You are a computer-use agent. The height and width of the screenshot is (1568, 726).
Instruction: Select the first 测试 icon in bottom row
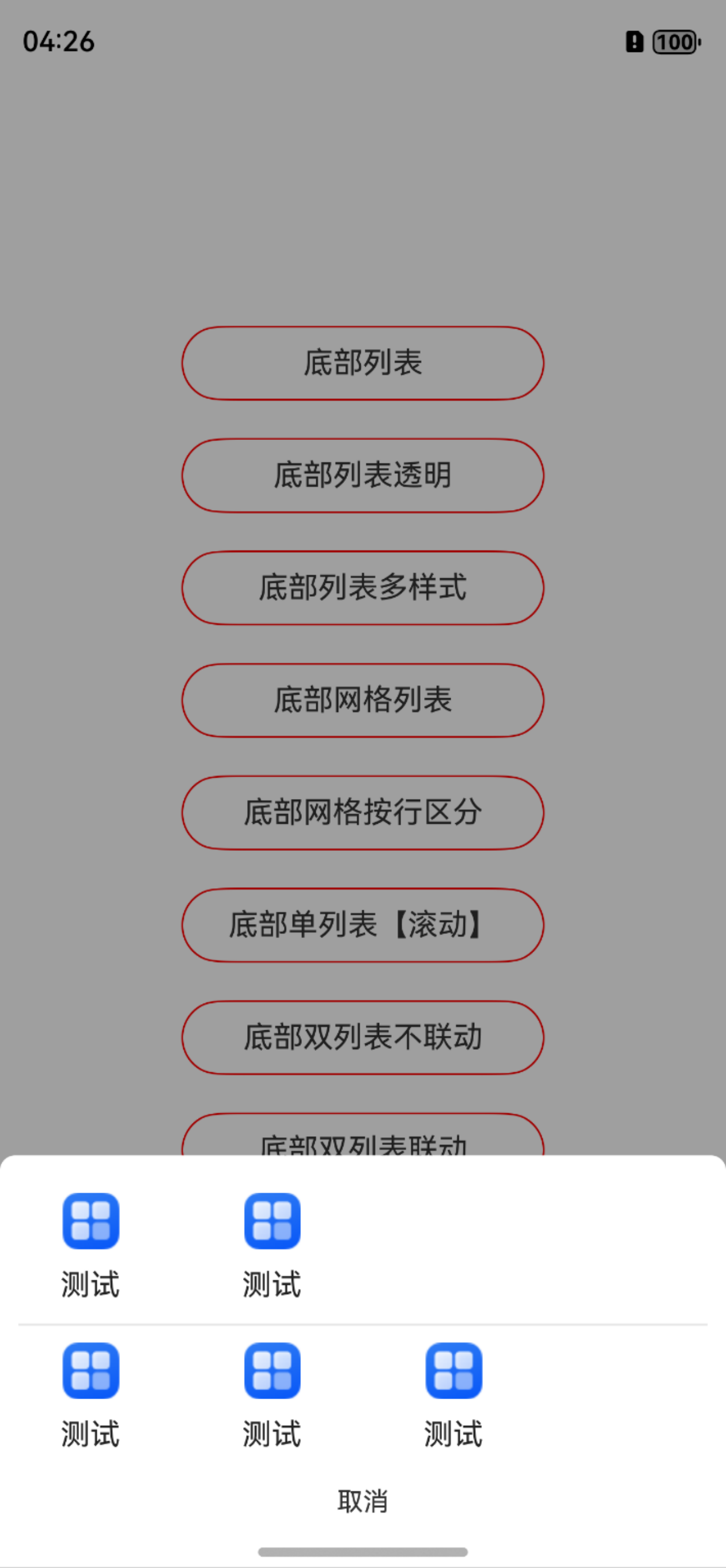click(90, 1371)
